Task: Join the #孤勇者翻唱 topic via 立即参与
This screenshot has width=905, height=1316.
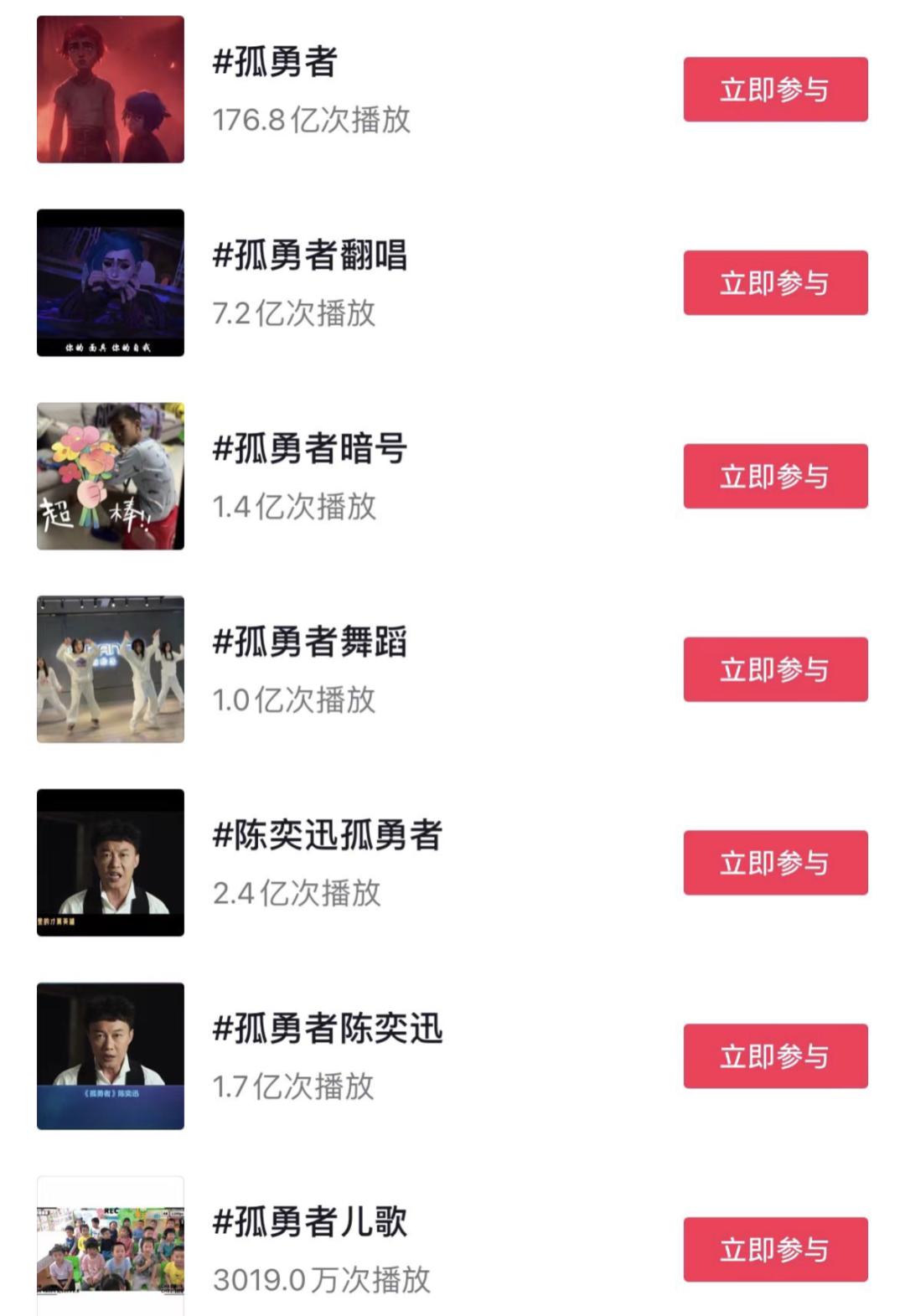Action: pyautogui.click(x=775, y=283)
